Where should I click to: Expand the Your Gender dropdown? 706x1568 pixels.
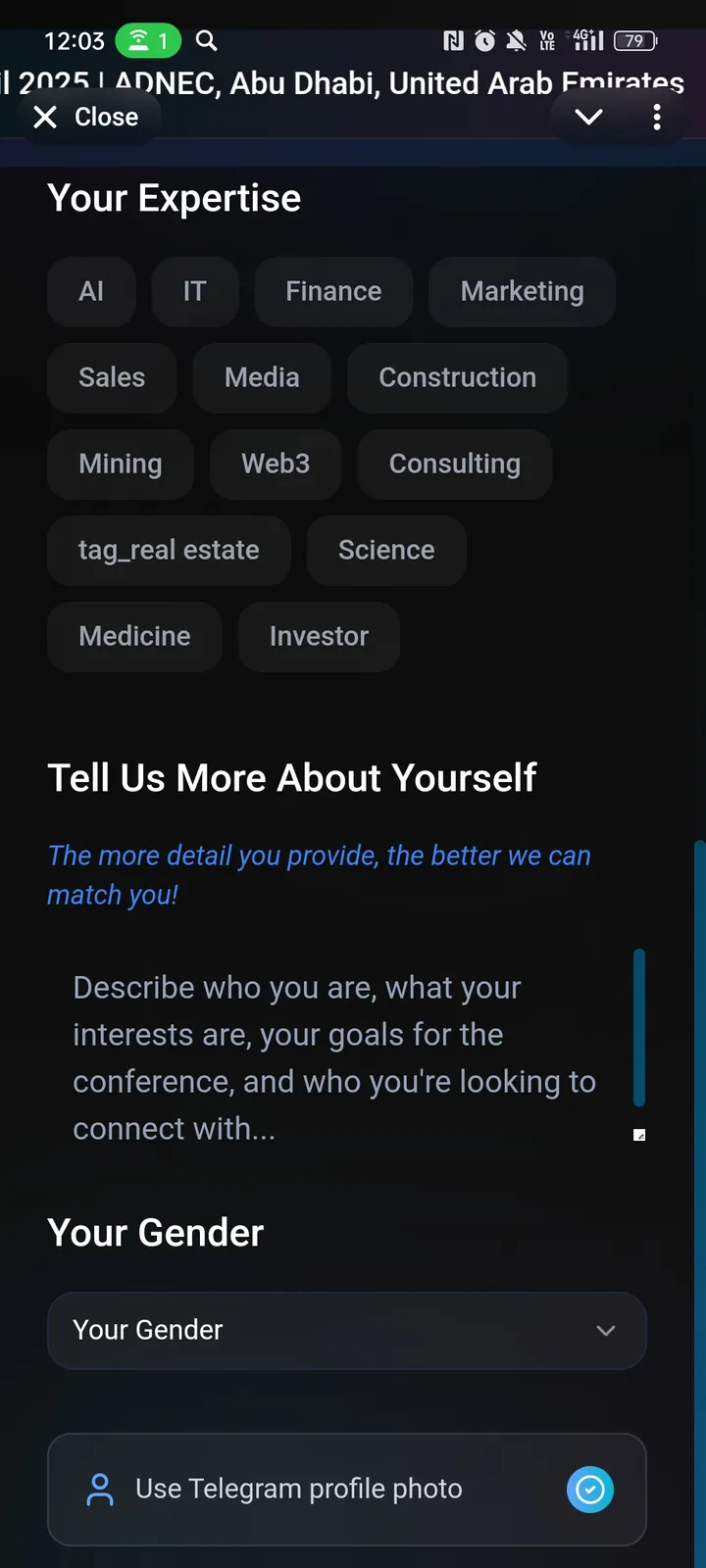pyautogui.click(x=347, y=1331)
